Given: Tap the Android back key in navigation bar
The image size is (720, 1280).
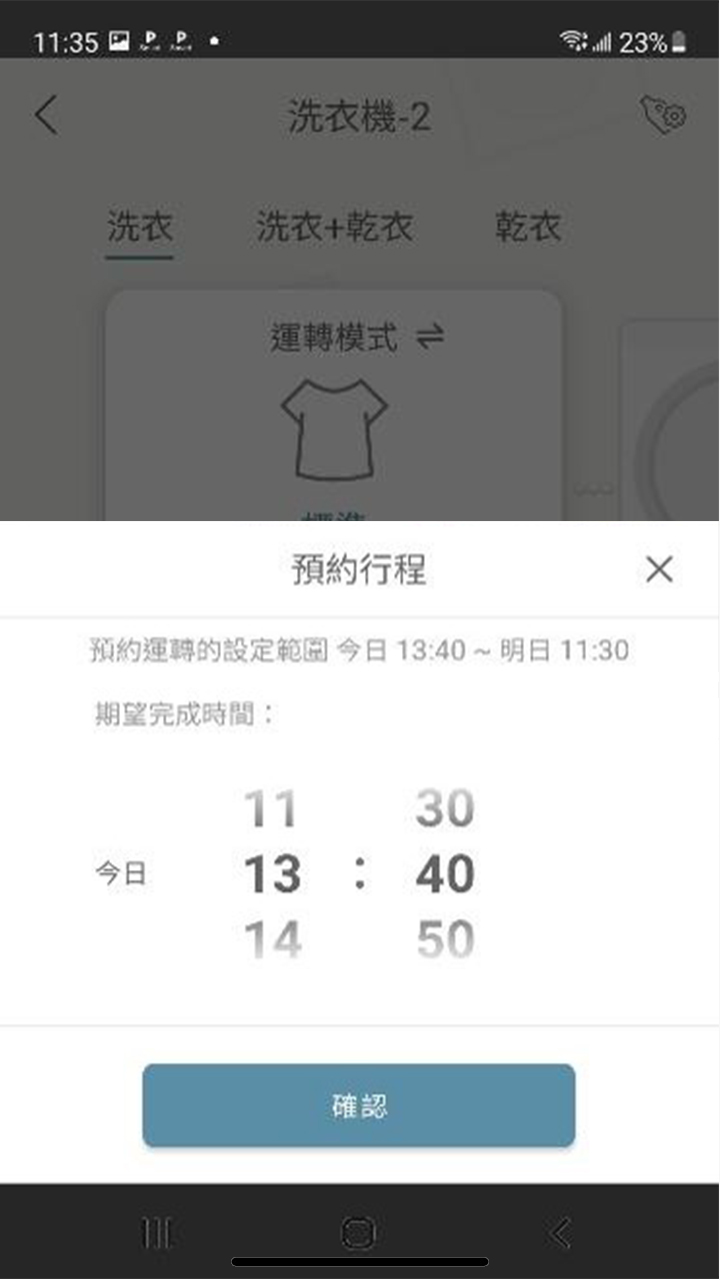Looking at the screenshot, I should pyautogui.click(x=560, y=1234).
